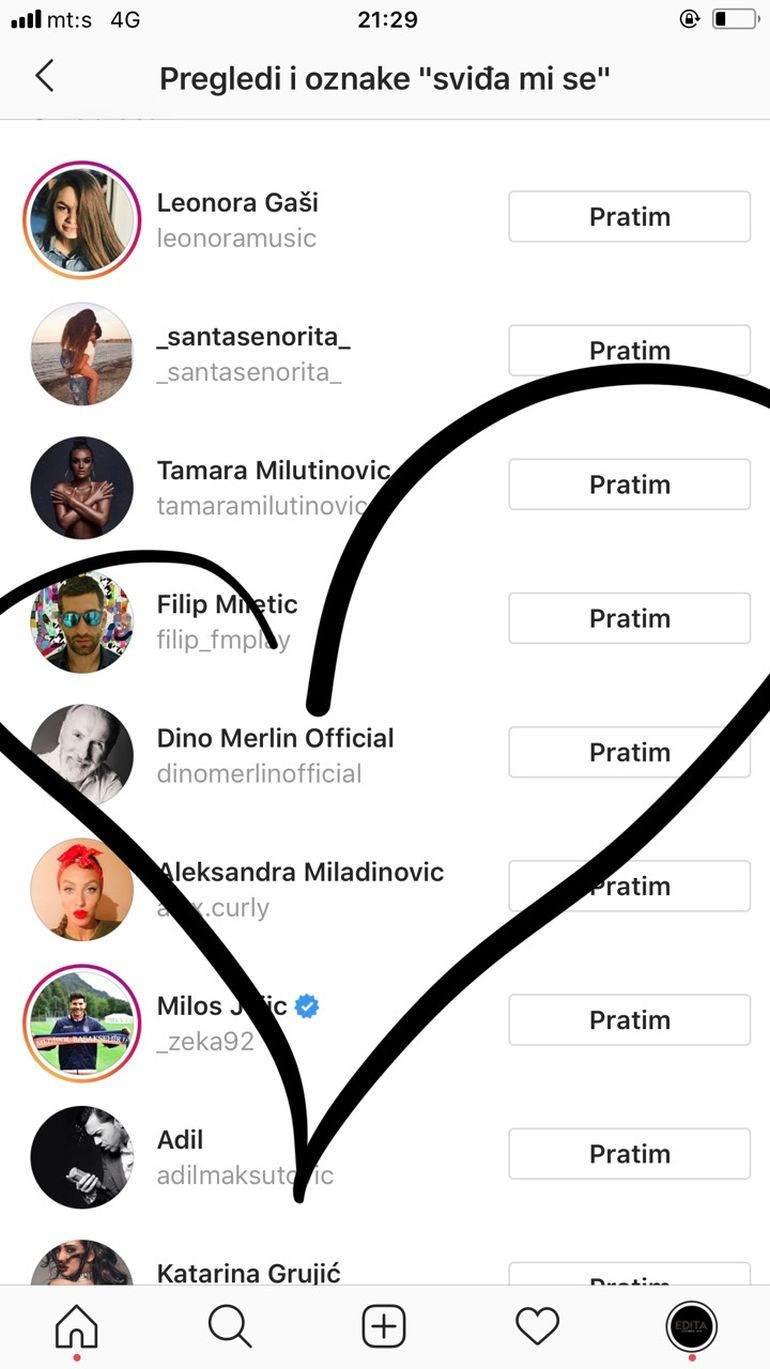
Task: Open the Search tab
Action: pyautogui.click(x=230, y=1327)
